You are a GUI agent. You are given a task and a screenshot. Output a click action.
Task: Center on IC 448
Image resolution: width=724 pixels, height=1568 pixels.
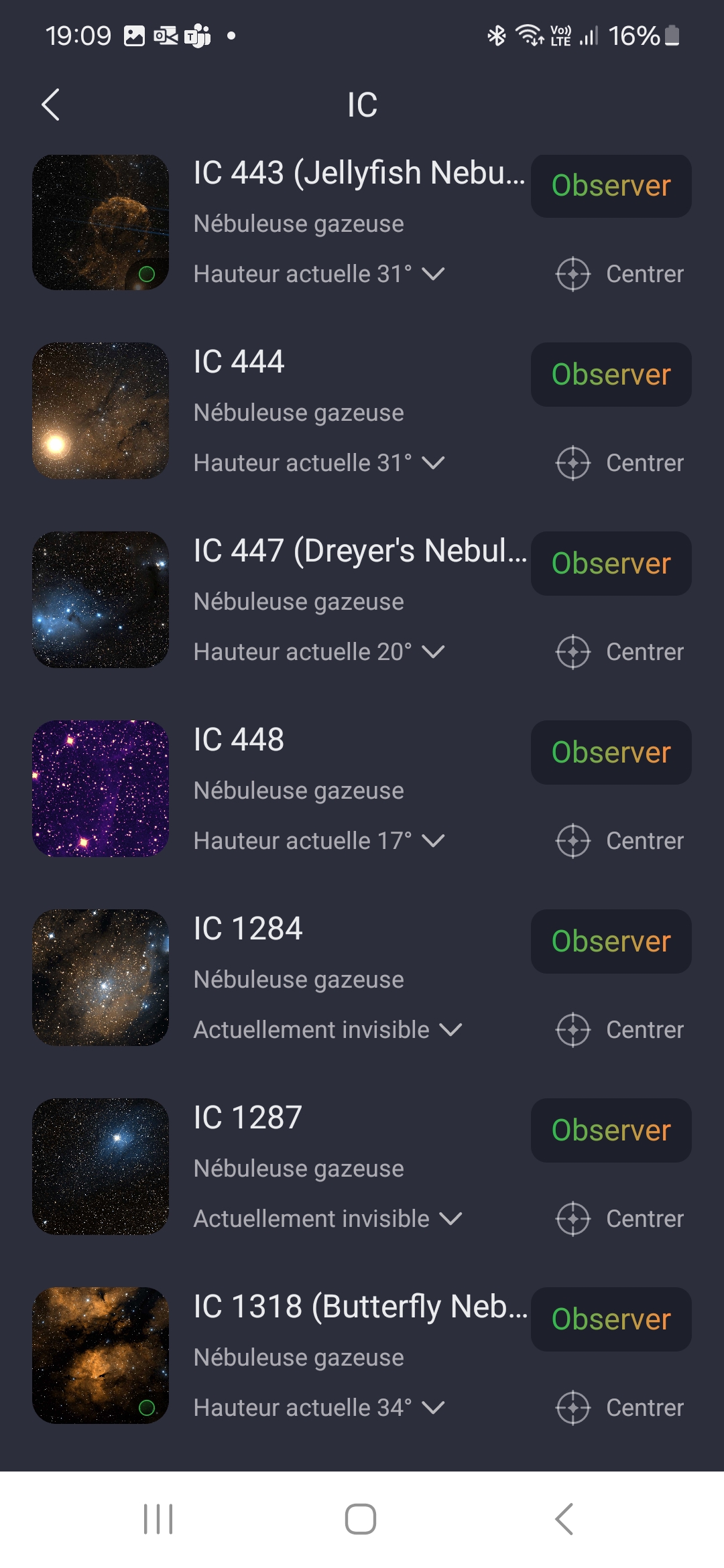click(x=619, y=841)
